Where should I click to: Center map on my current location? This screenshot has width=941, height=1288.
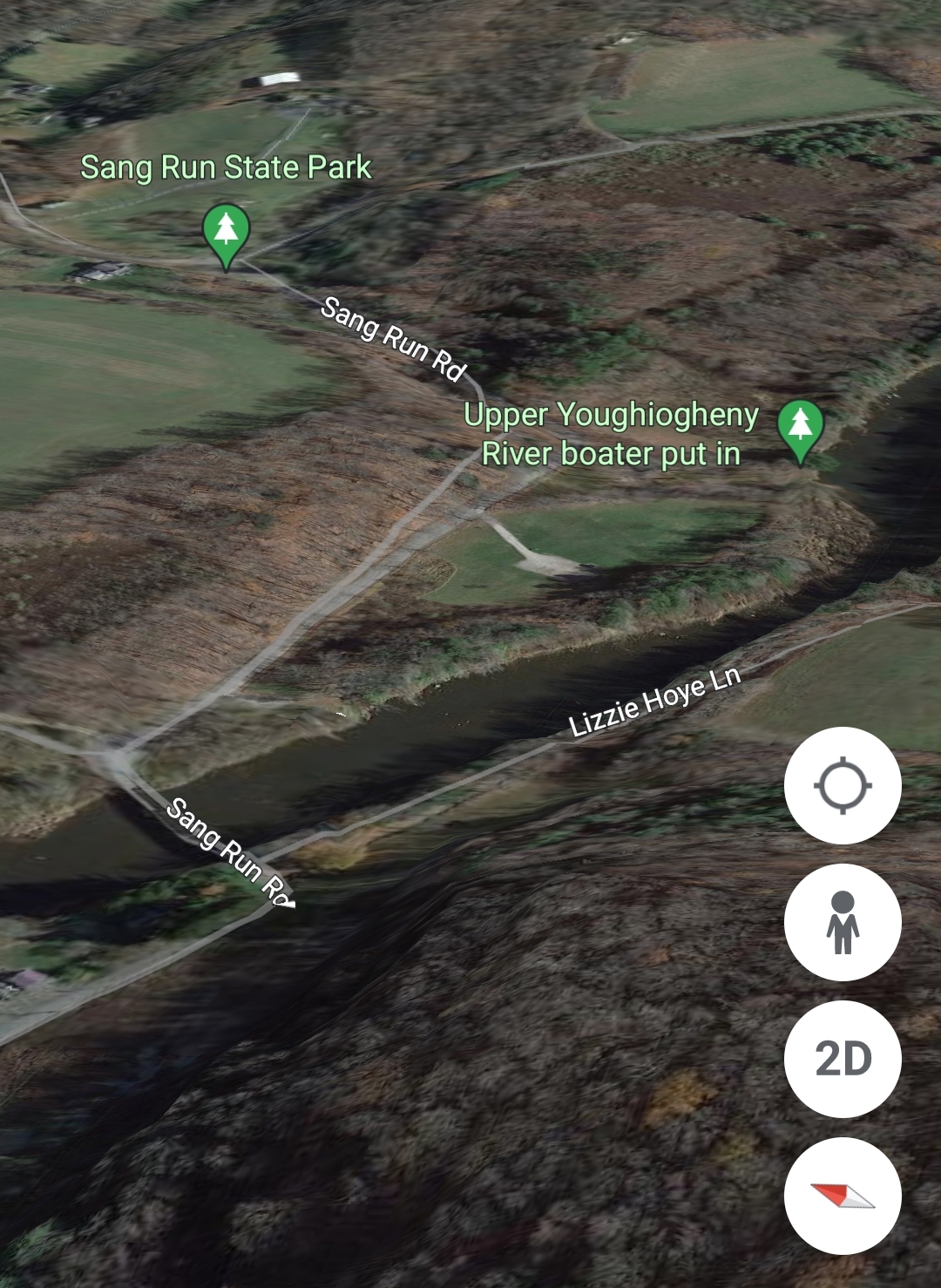pyautogui.click(x=843, y=785)
